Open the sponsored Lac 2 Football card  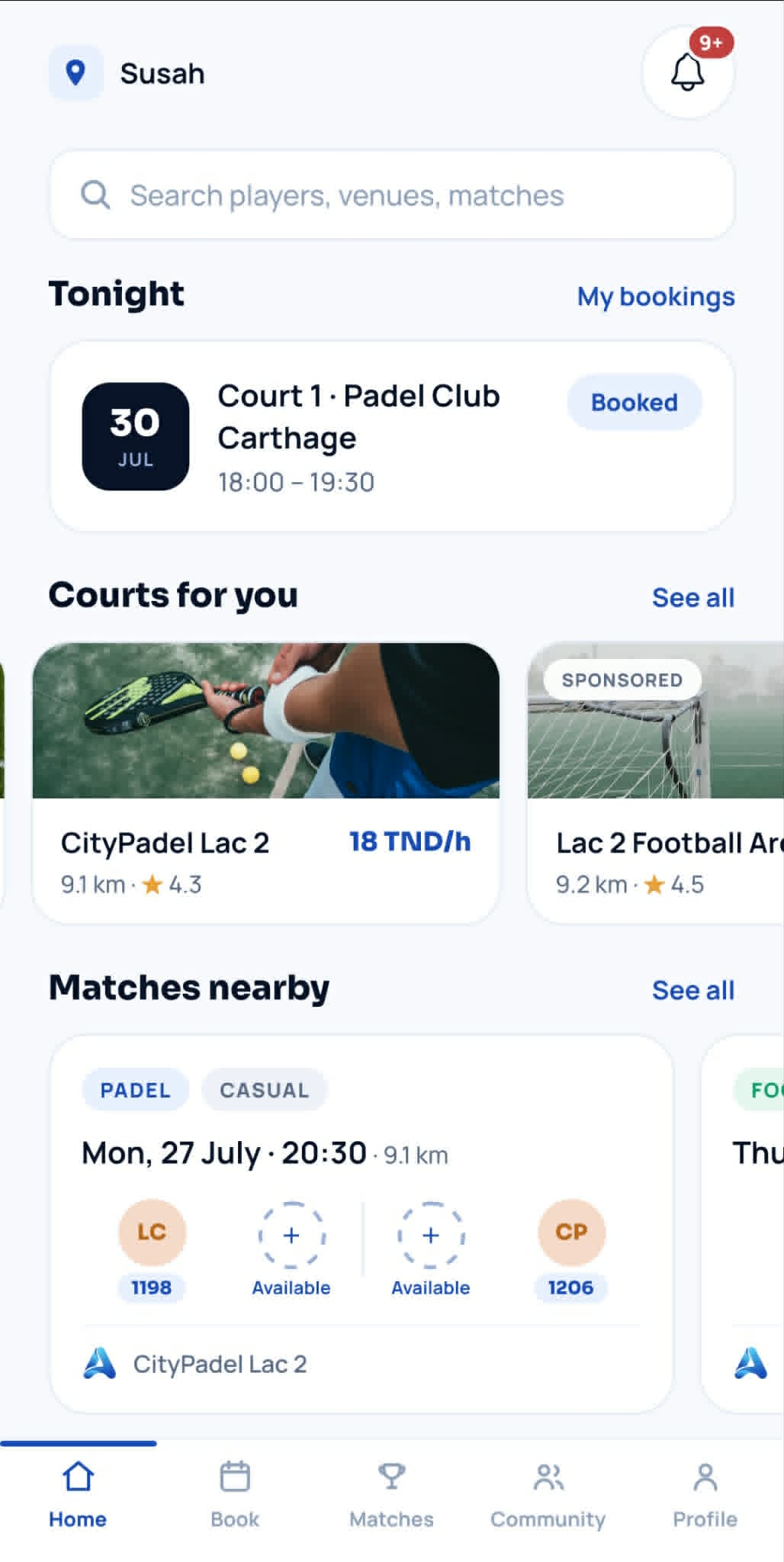coord(656,783)
